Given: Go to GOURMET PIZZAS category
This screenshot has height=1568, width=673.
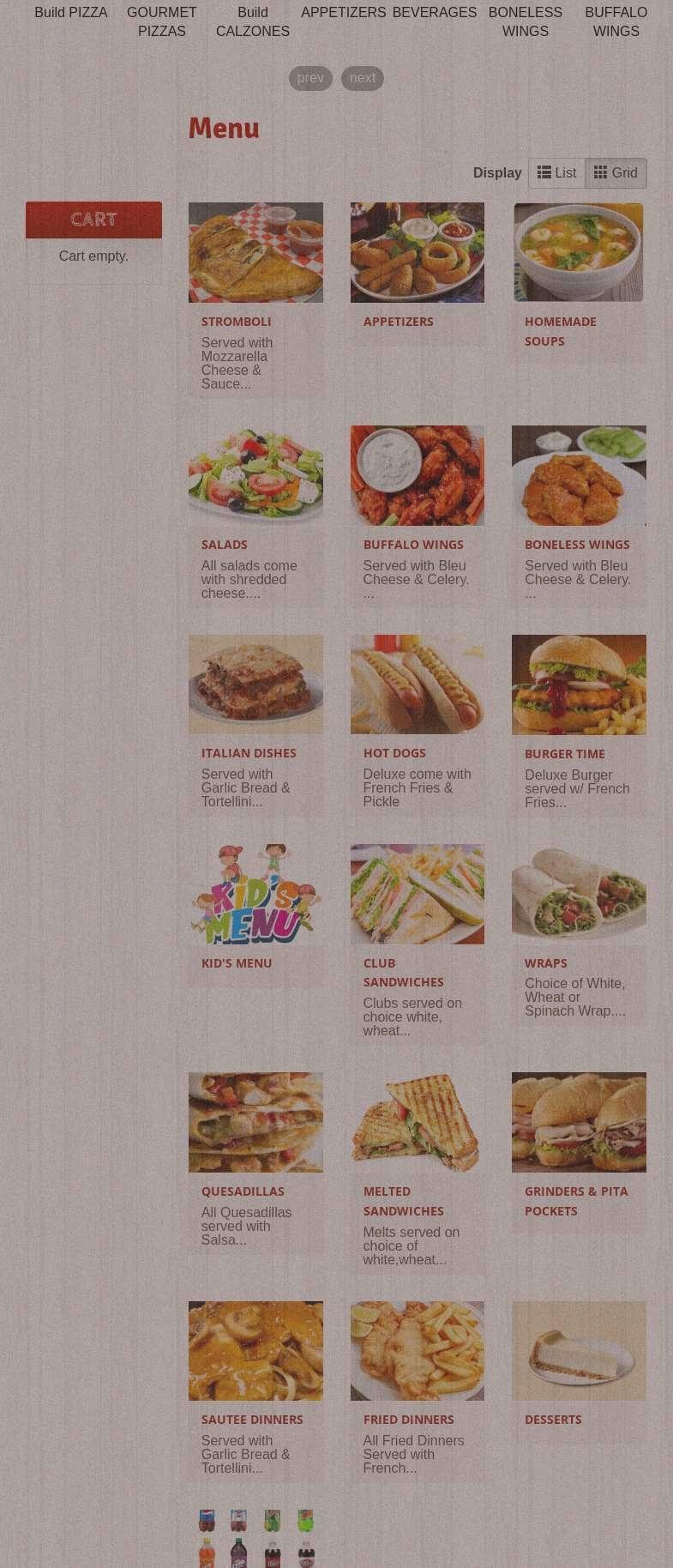Looking at the screenshot, I should coord(161,21).
